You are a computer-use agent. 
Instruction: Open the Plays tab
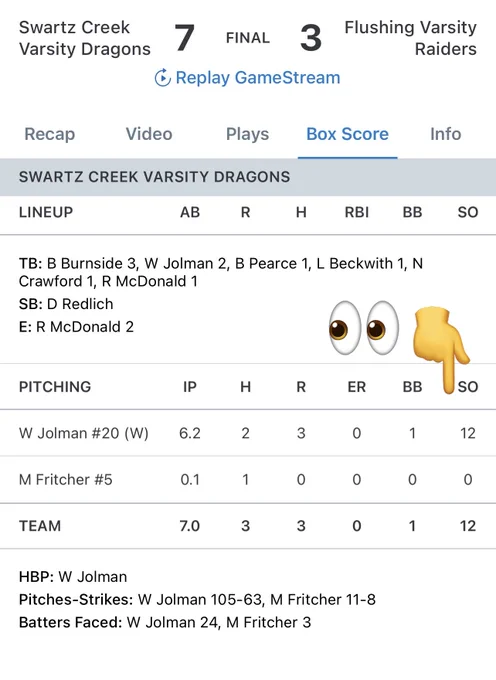(247, 134)
